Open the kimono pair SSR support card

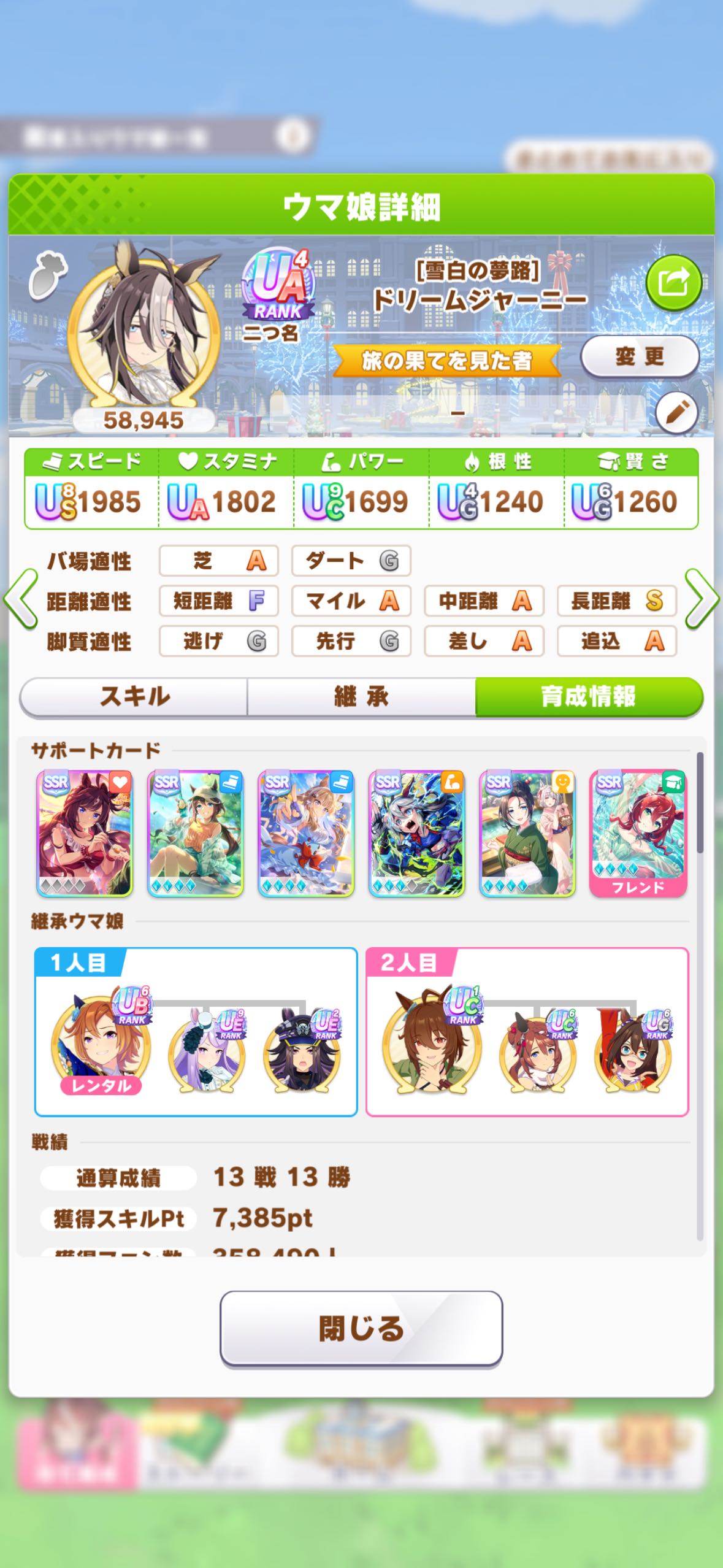point(527,833)
